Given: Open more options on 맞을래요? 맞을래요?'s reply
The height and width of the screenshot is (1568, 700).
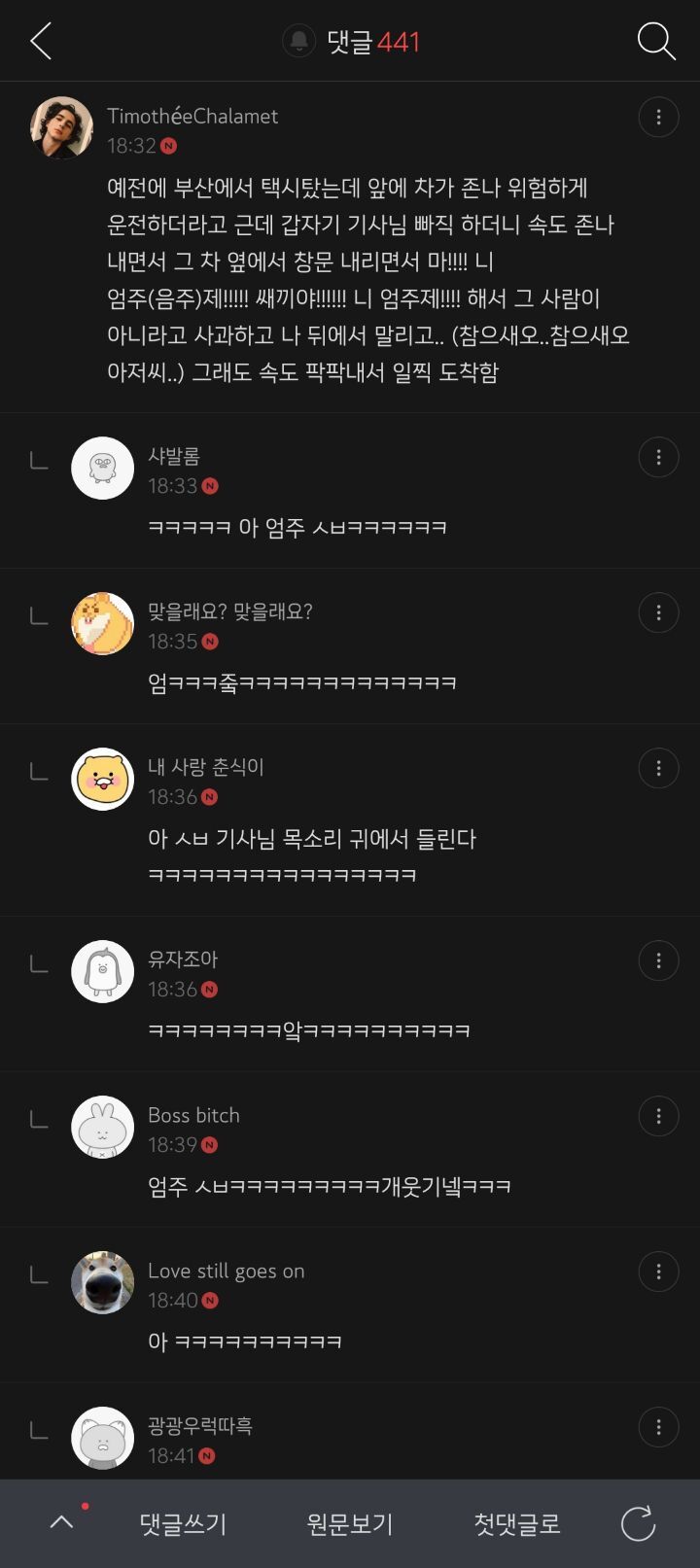Looking at the screenshot, I should (658, 612).
